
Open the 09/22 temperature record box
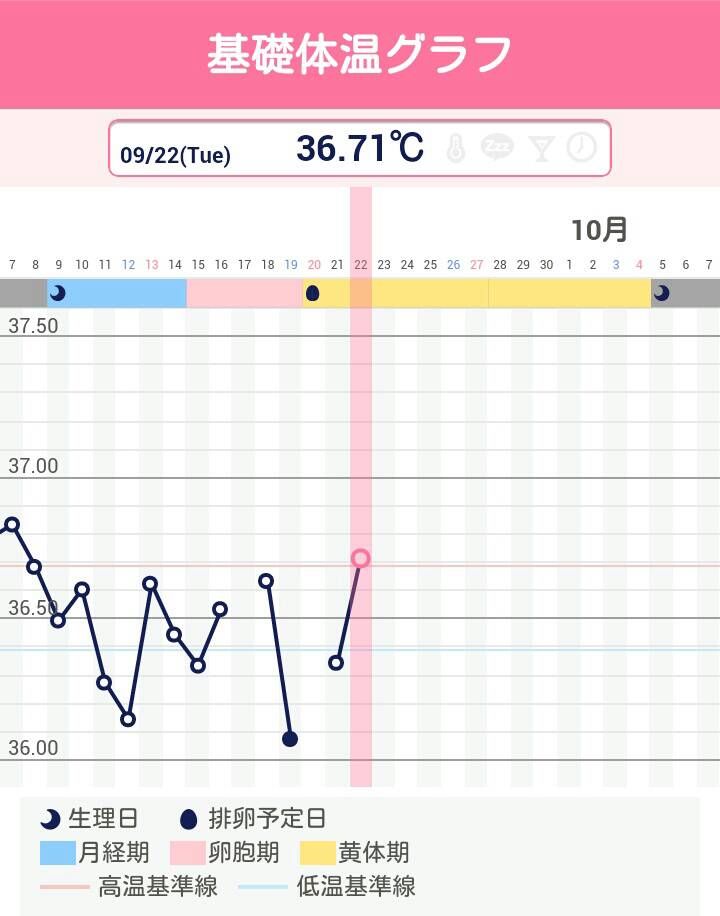[359, 149]
